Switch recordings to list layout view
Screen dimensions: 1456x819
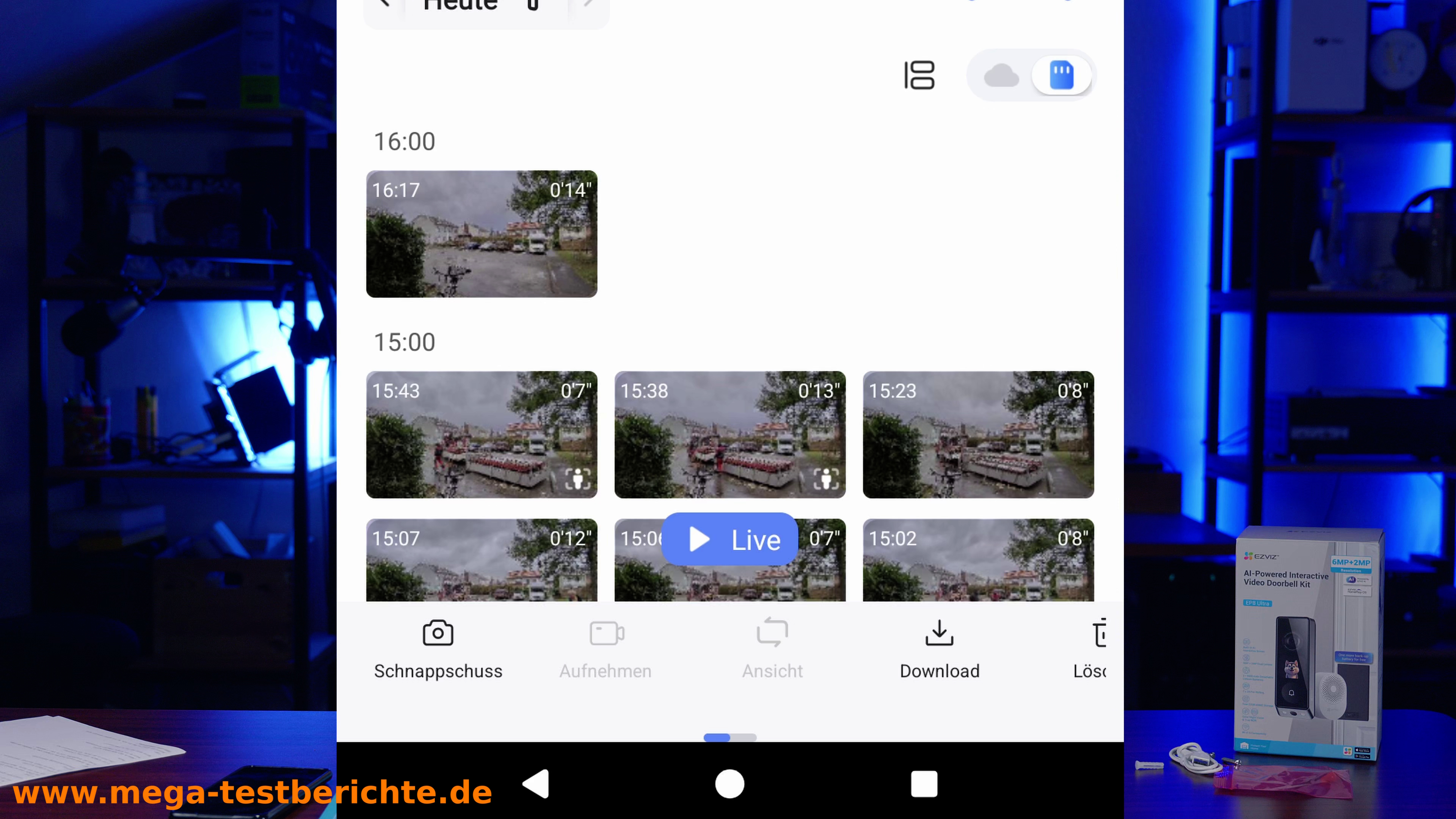click(919, 75)
